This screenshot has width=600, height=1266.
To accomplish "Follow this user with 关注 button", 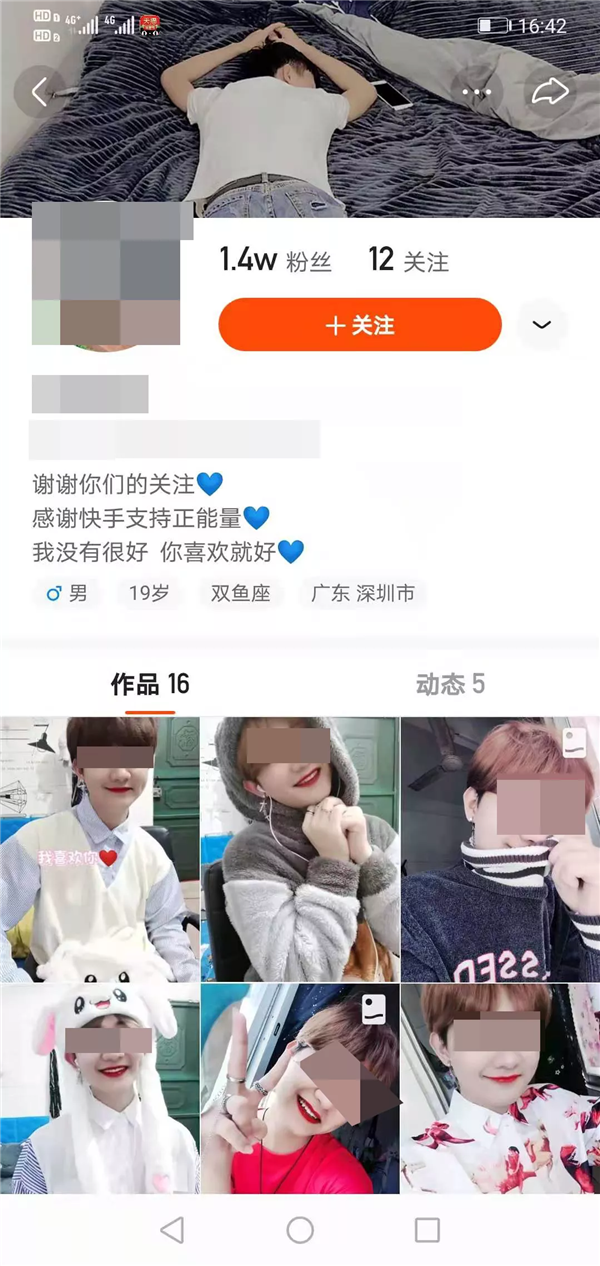I will [359, 325].
